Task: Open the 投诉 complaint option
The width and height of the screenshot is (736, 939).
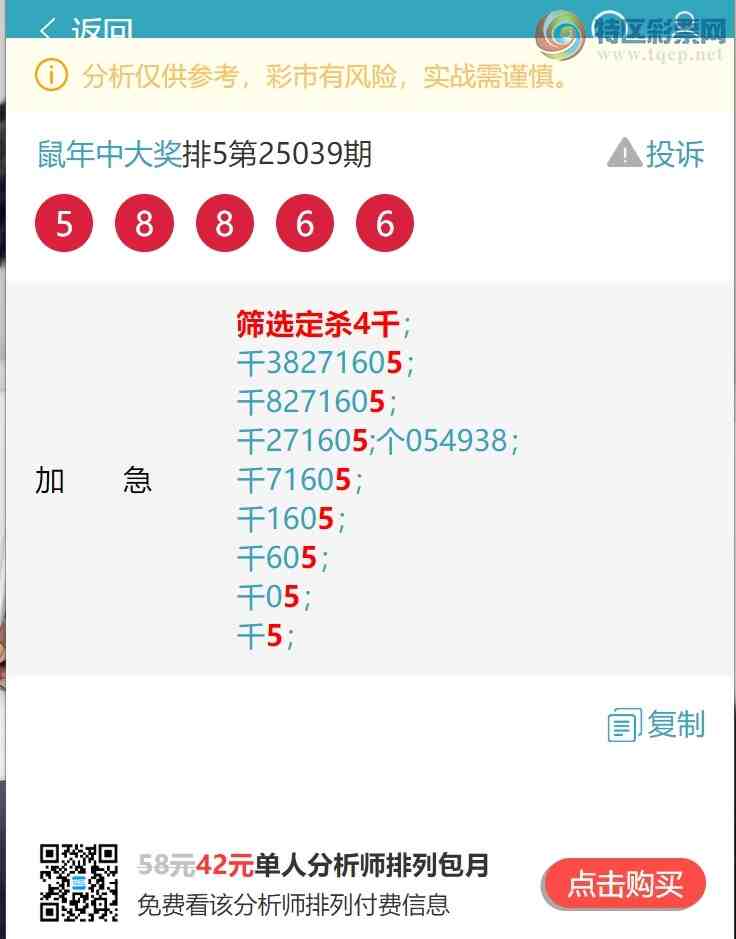Action: (656, 154)
